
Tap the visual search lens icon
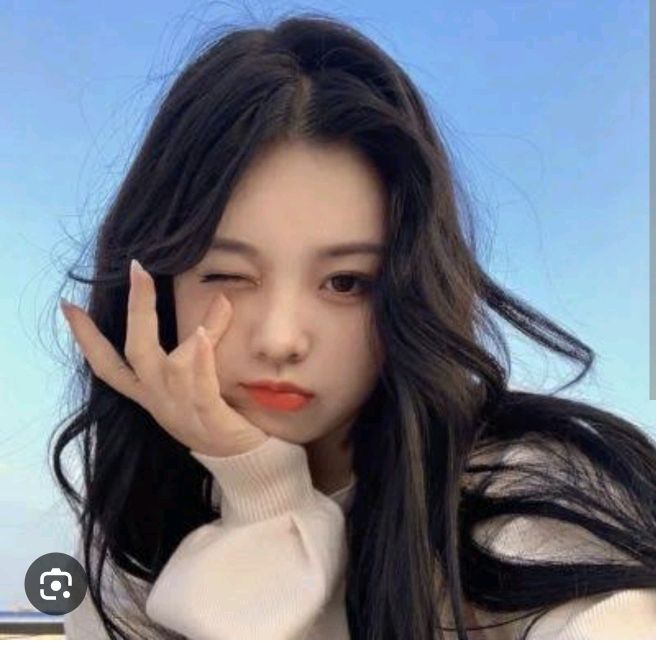click(x=55, y=584)
